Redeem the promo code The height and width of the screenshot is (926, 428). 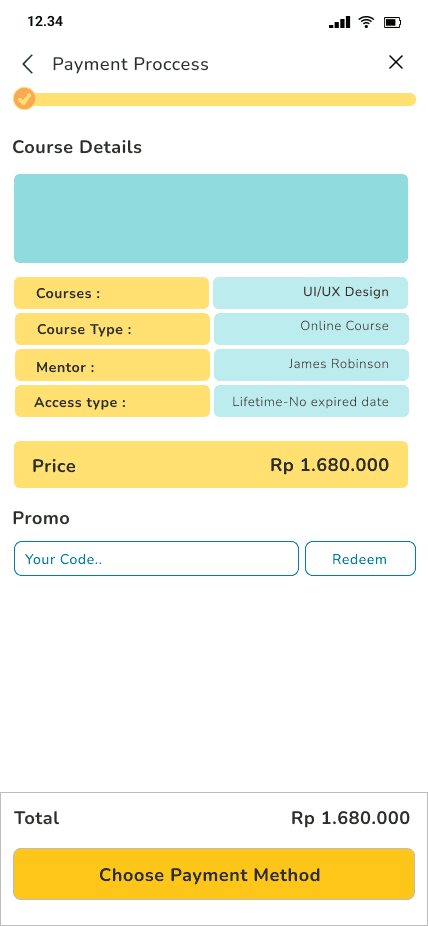(360, 559)
